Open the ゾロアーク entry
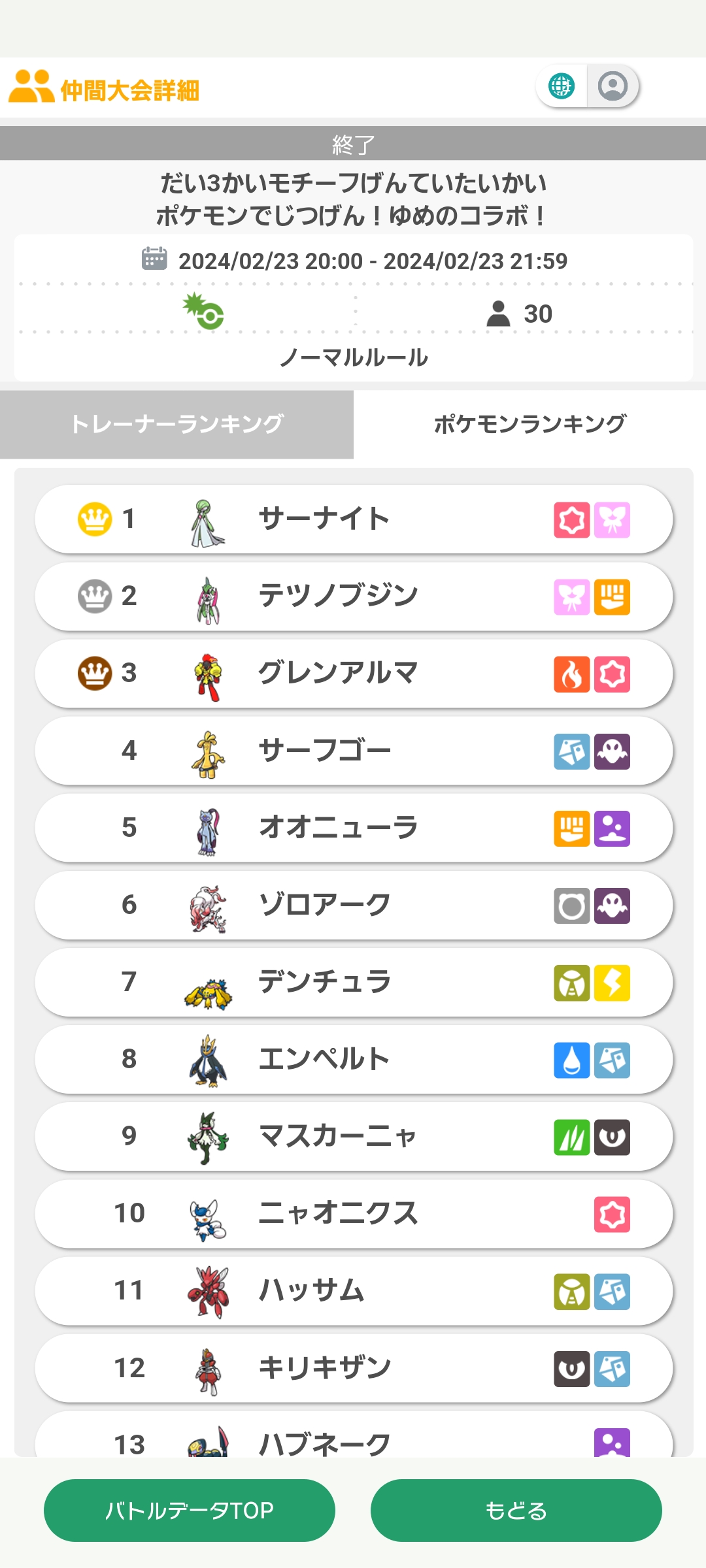Image resolution: width=706 pixels, height=1568 pixels. pyautogui.click(x=354, y=905)
